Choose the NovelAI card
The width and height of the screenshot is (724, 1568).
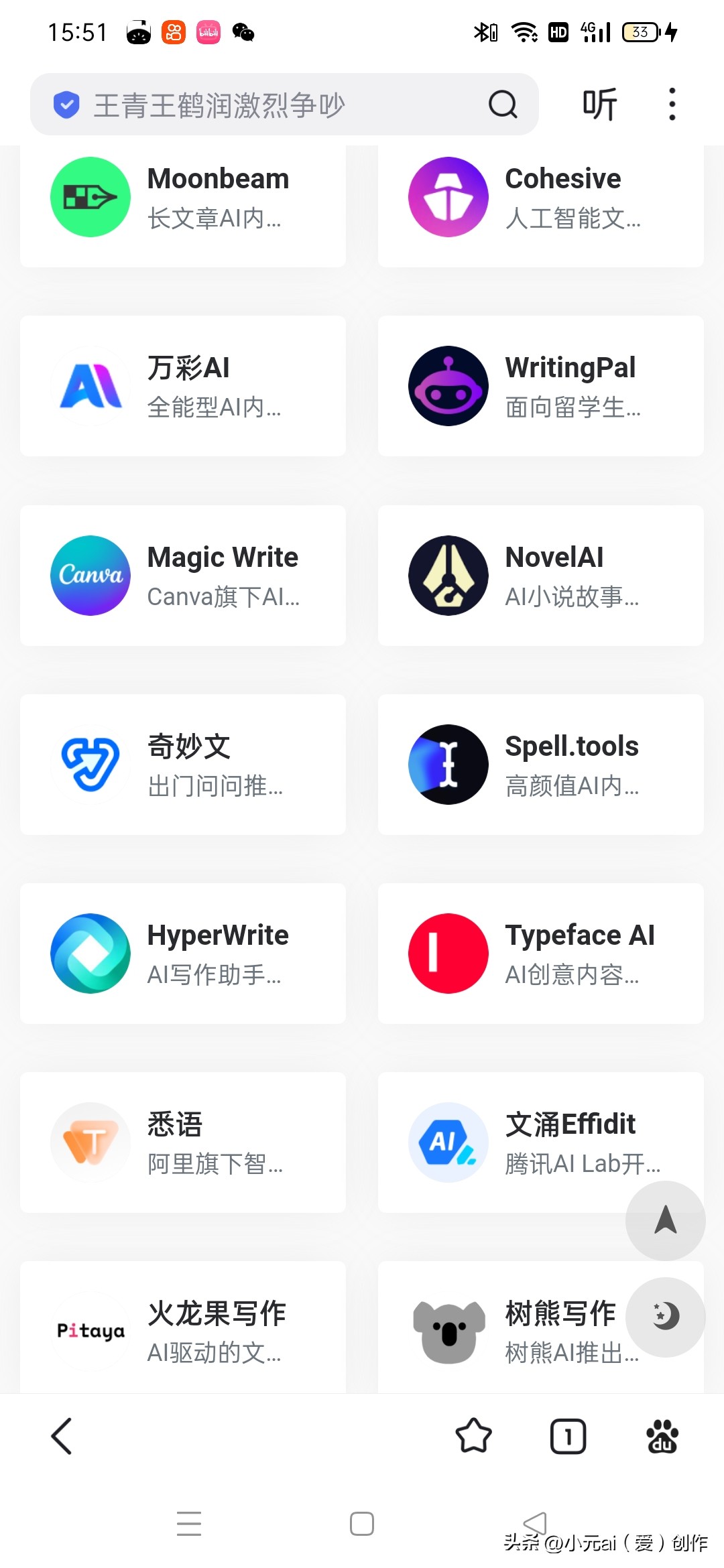click(540, 576)
